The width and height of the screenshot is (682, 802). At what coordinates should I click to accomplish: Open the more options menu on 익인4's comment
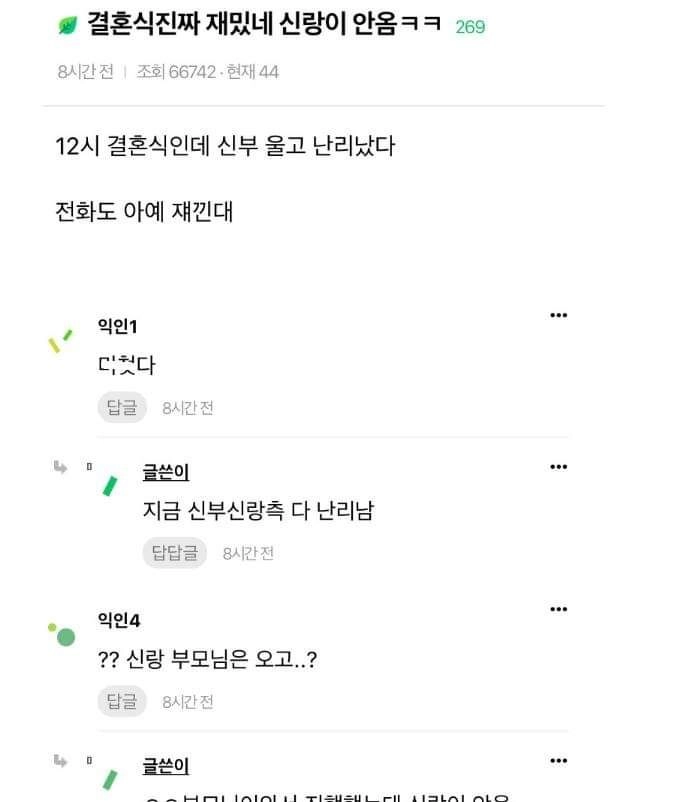click(x=558, y=609)
